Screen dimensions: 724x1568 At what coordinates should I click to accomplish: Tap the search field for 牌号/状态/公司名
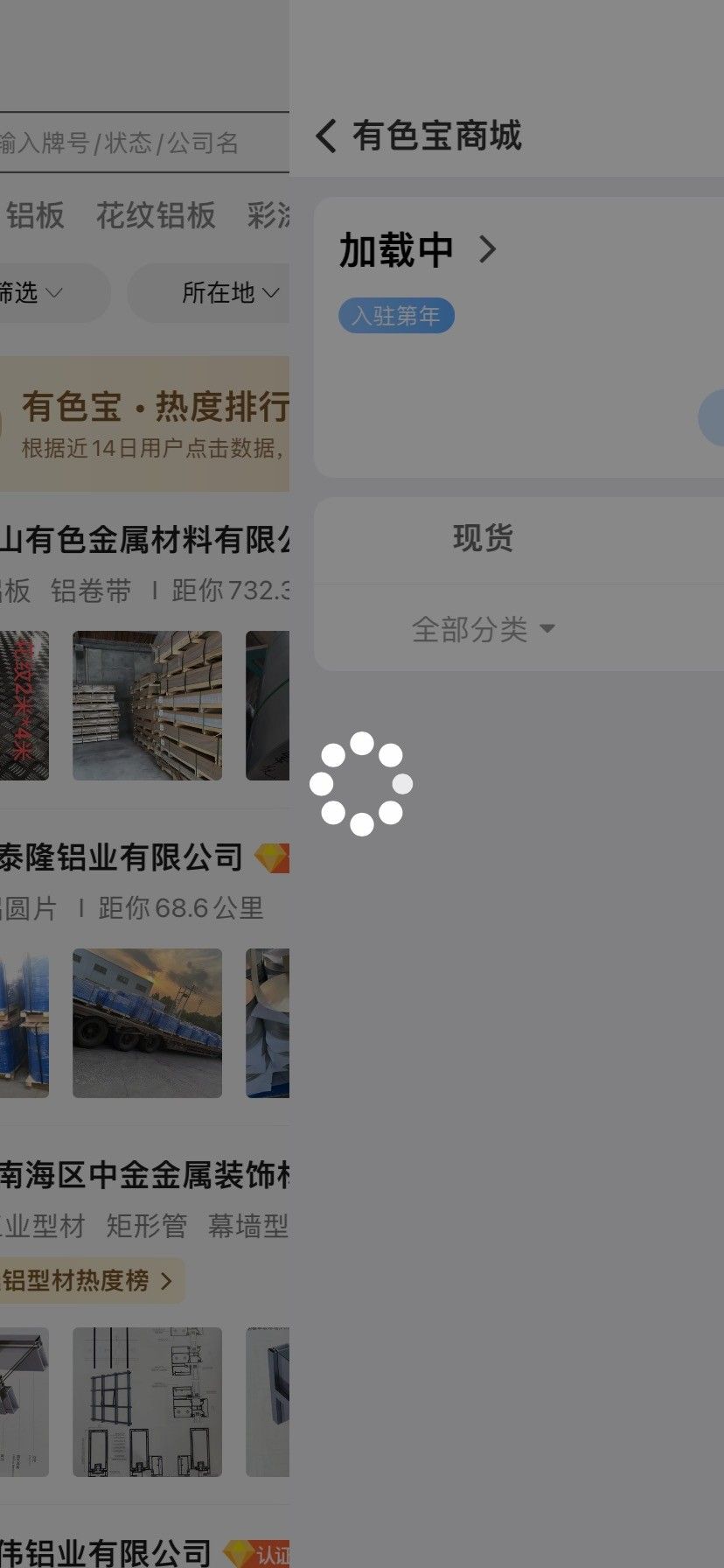[144, 143]
